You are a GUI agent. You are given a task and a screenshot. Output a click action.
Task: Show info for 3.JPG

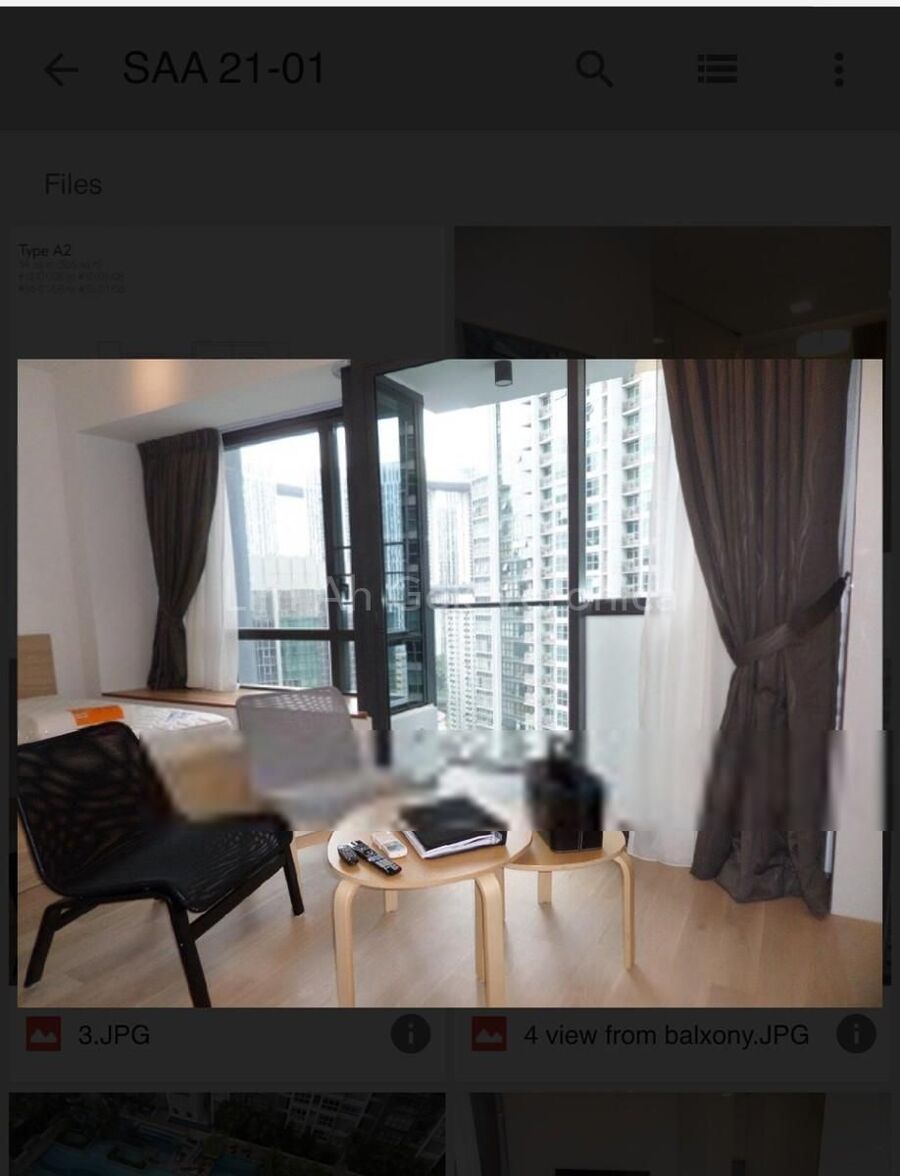pos(410,1034)
